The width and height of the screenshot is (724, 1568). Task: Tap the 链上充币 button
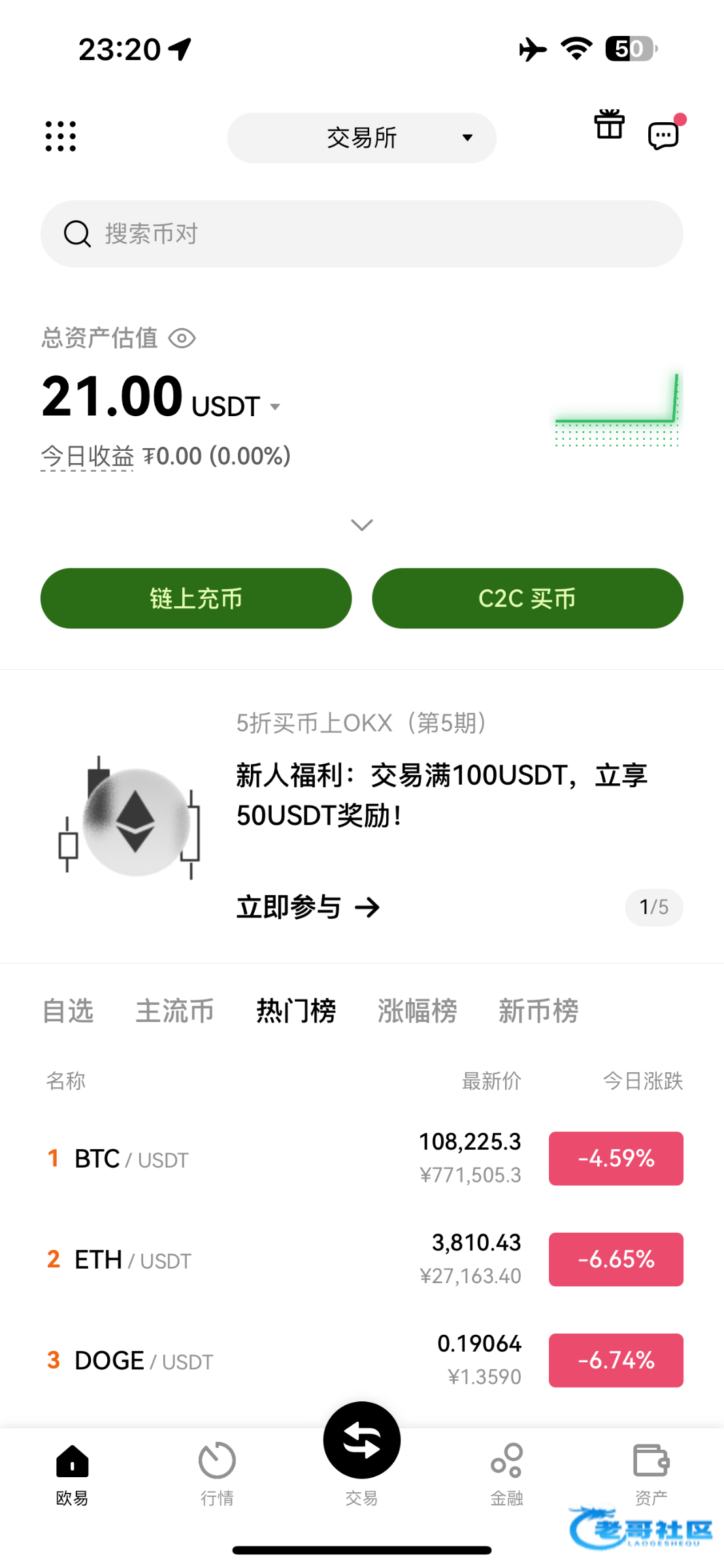coord(196,598)
